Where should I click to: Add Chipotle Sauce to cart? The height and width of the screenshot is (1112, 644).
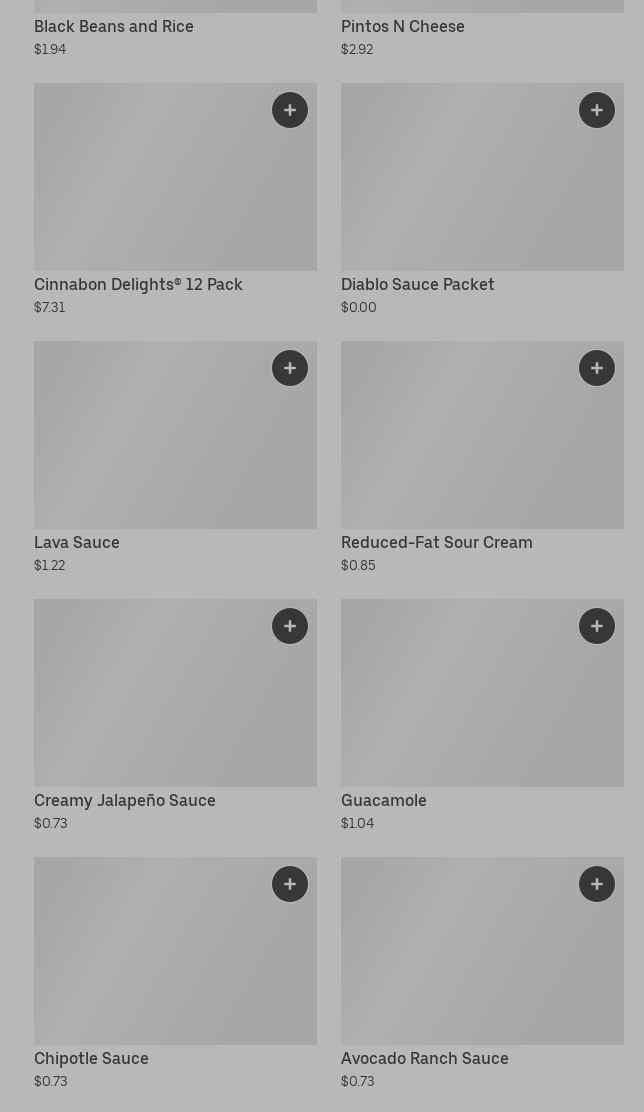(x=290, y=884)
